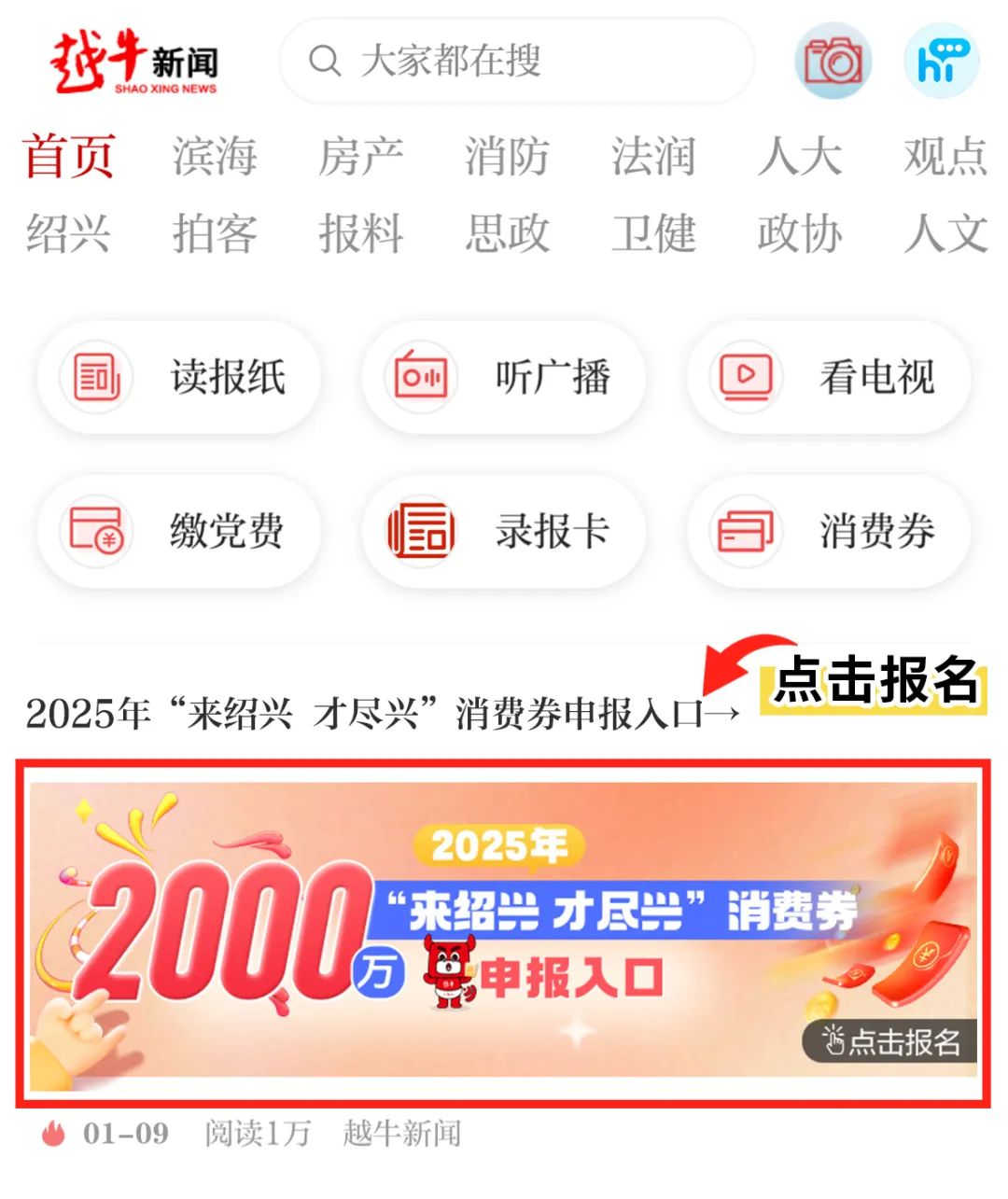Switch to the 房产 tab
This screenshot has height=1199, width=1008.
[x=360, y=156]
